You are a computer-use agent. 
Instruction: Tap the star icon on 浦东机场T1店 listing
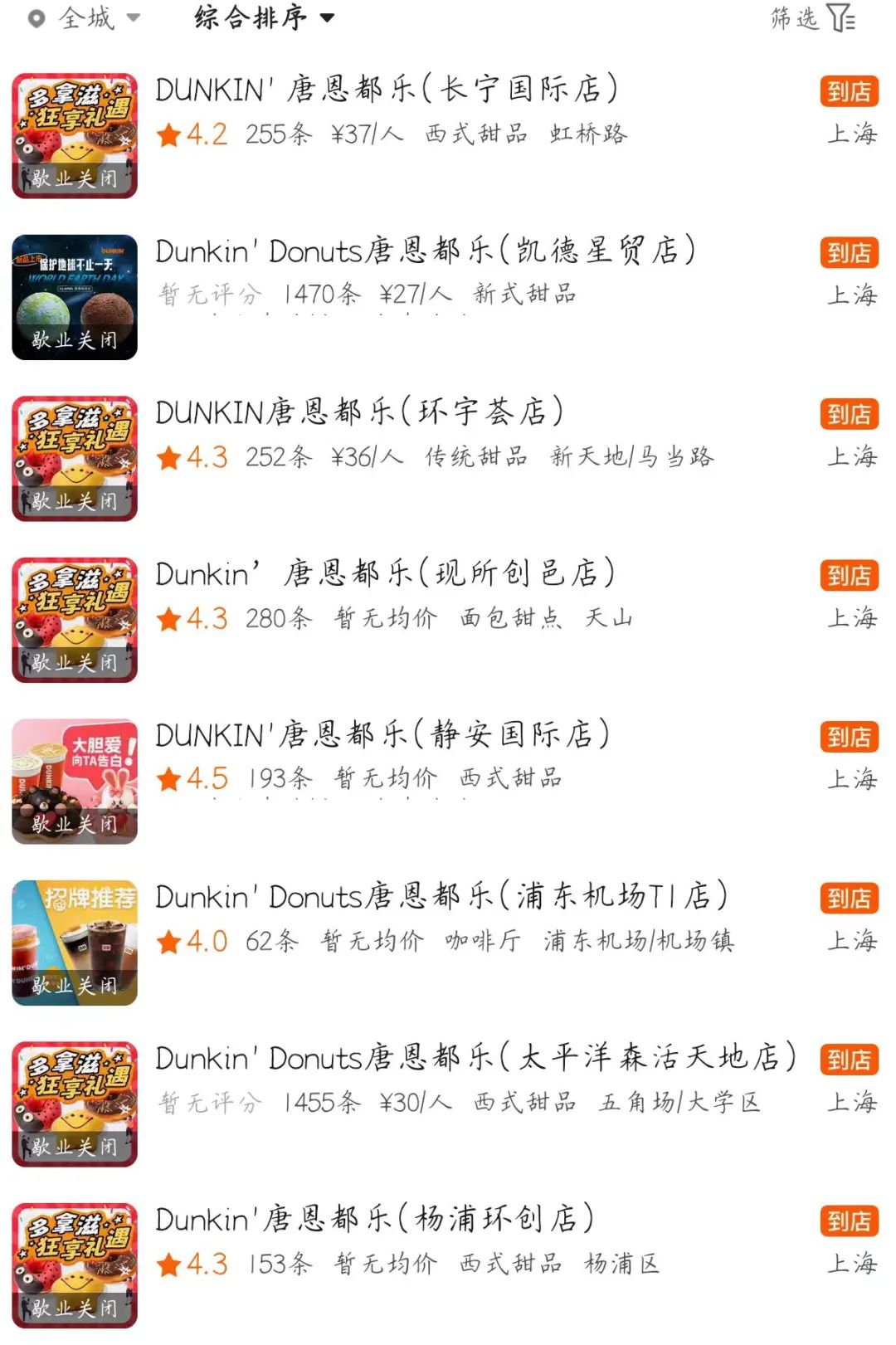tap(168, 942)
